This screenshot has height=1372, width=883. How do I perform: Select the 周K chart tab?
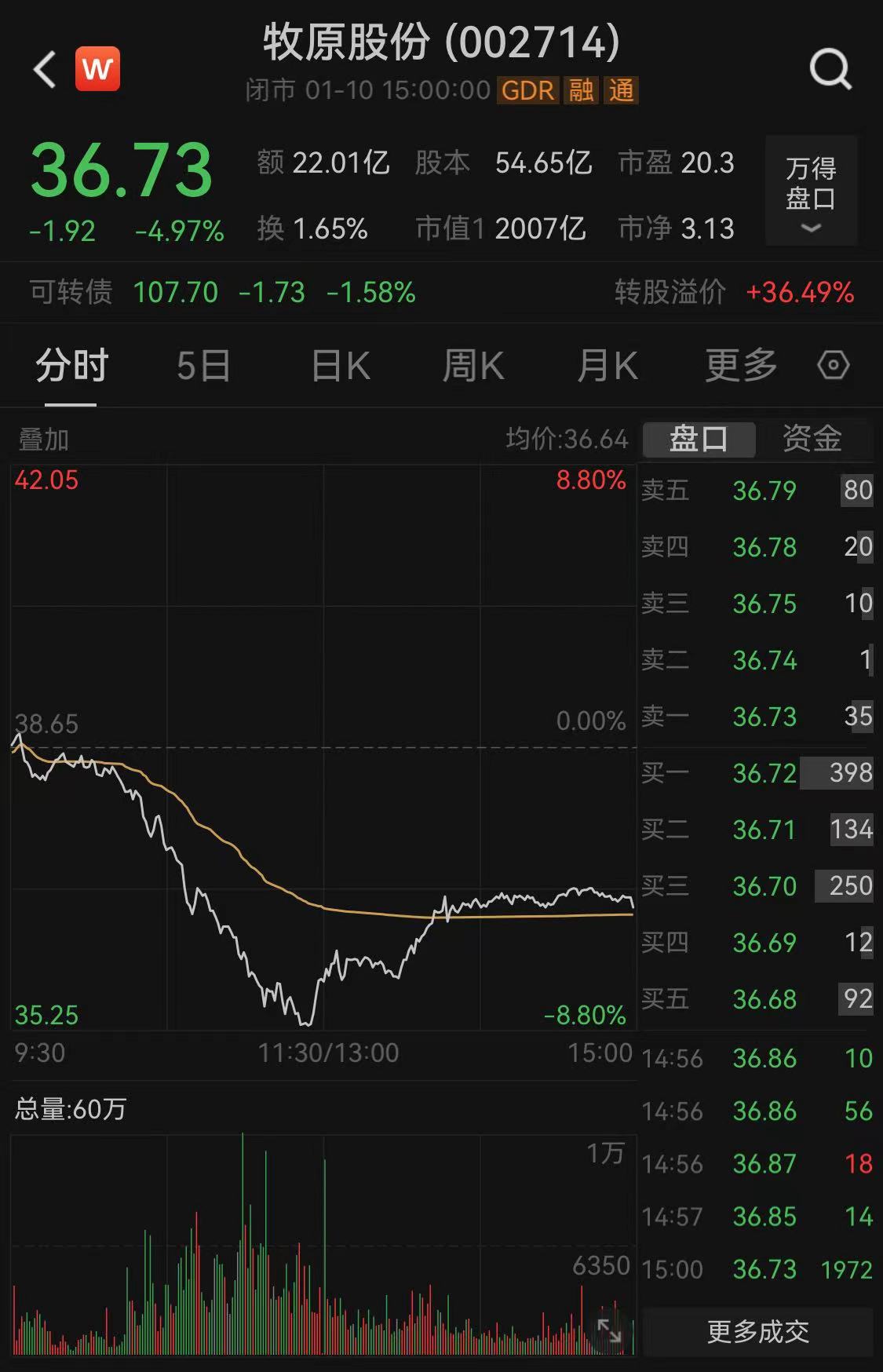[473, 366]
